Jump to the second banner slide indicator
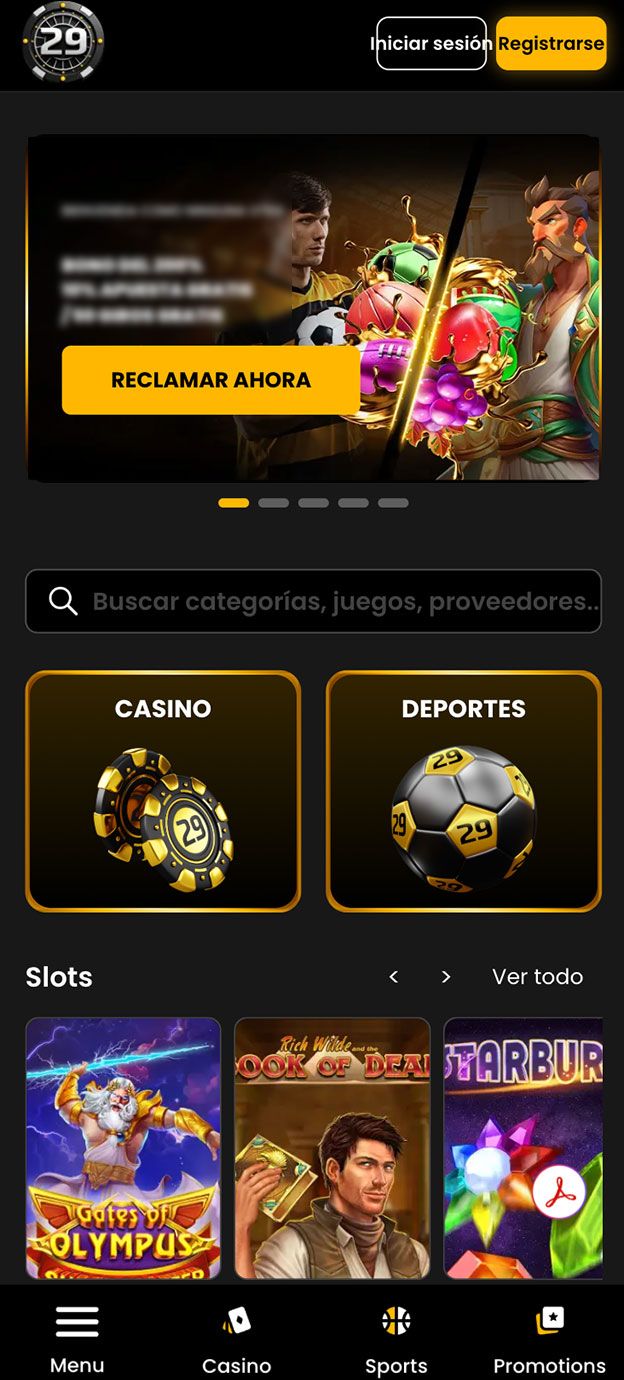 (x=273, y=503)
